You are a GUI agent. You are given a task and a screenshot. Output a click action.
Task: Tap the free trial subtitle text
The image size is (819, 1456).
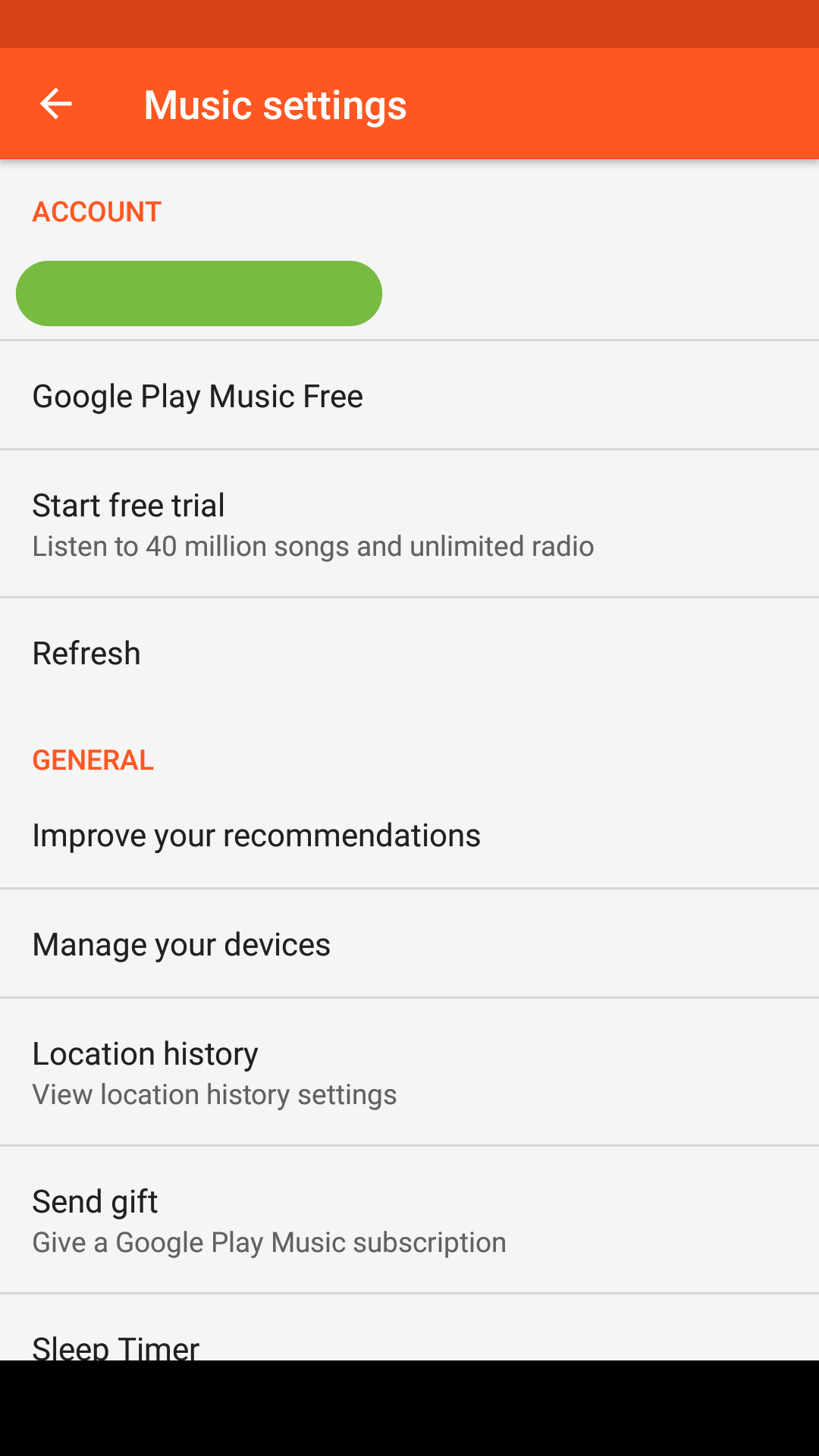[x=313, y=546]
